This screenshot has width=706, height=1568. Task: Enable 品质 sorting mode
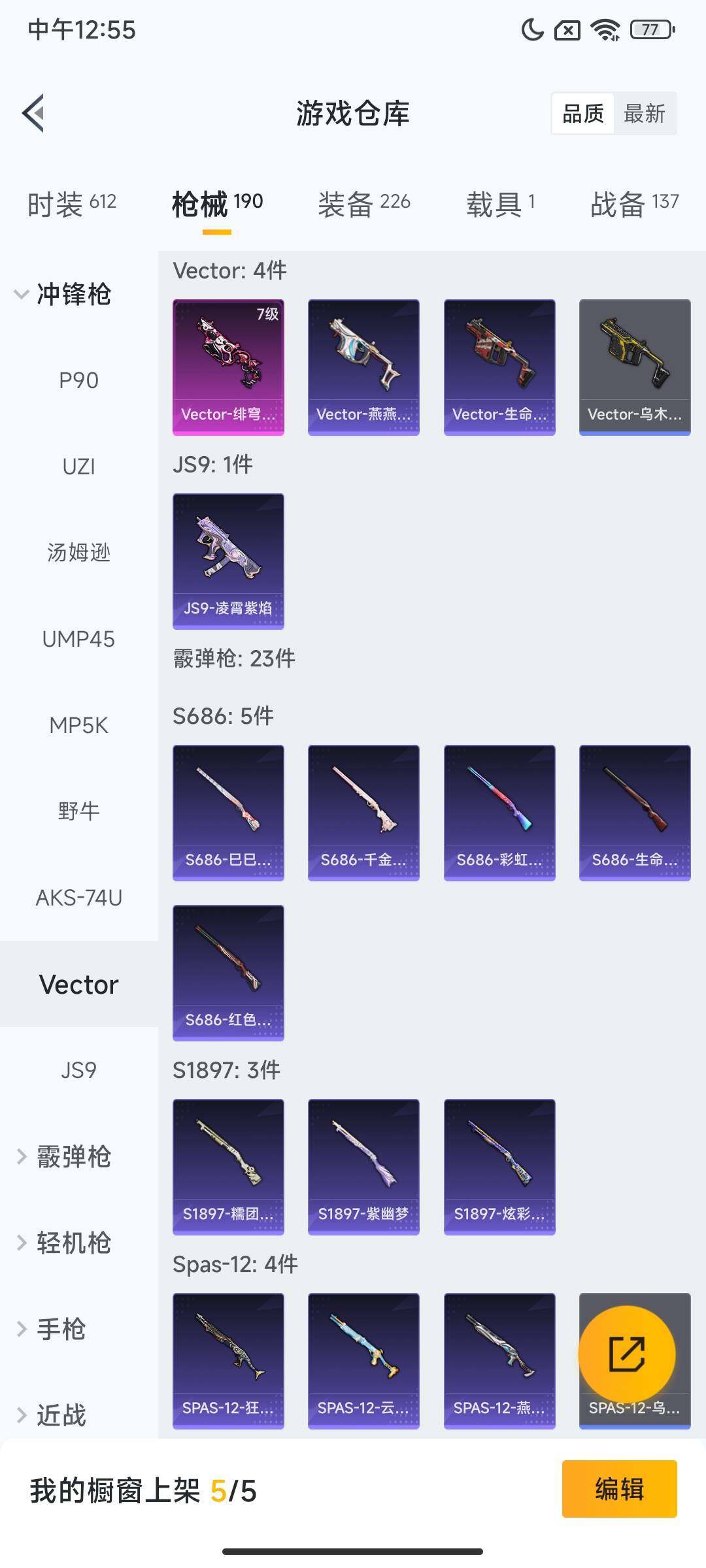point(584,114)
